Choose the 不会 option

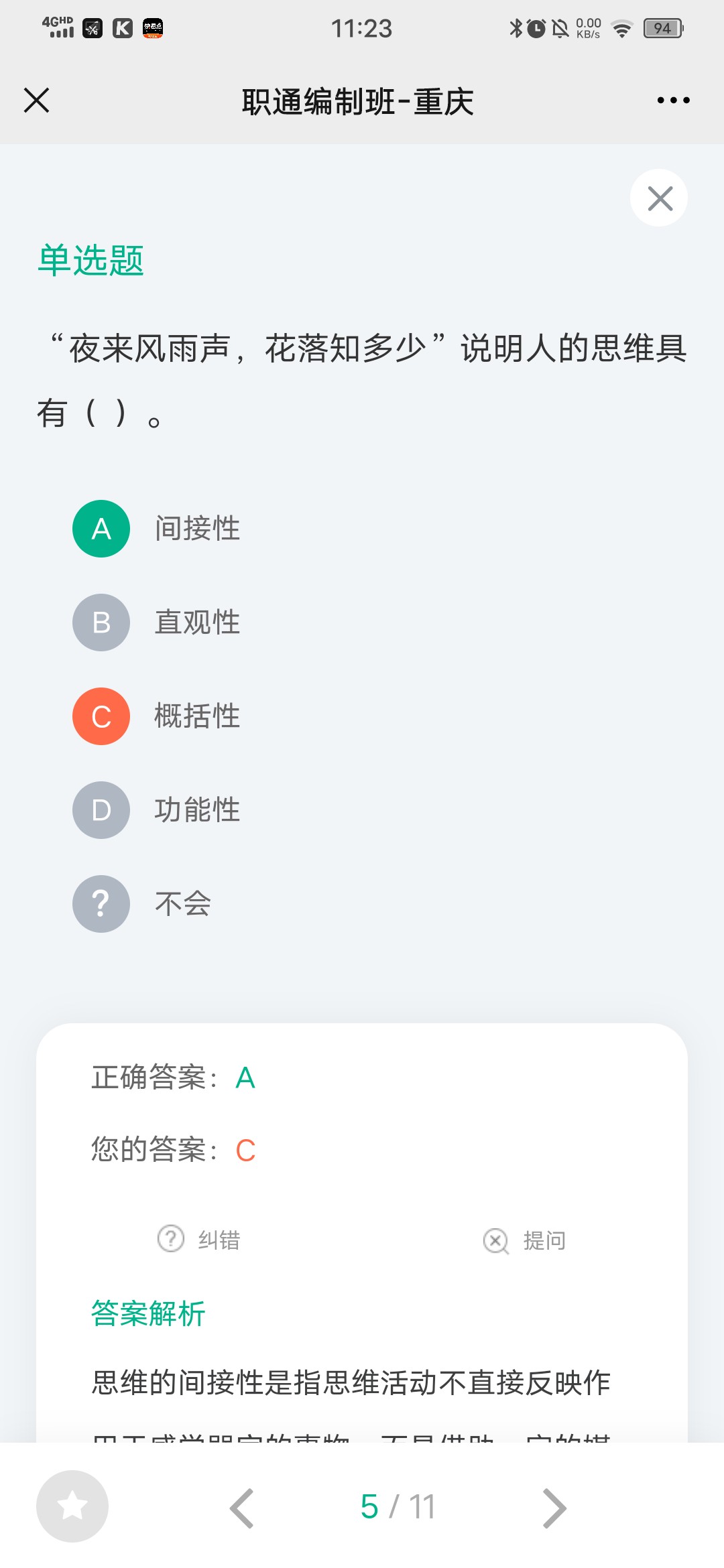coord(142,904)
